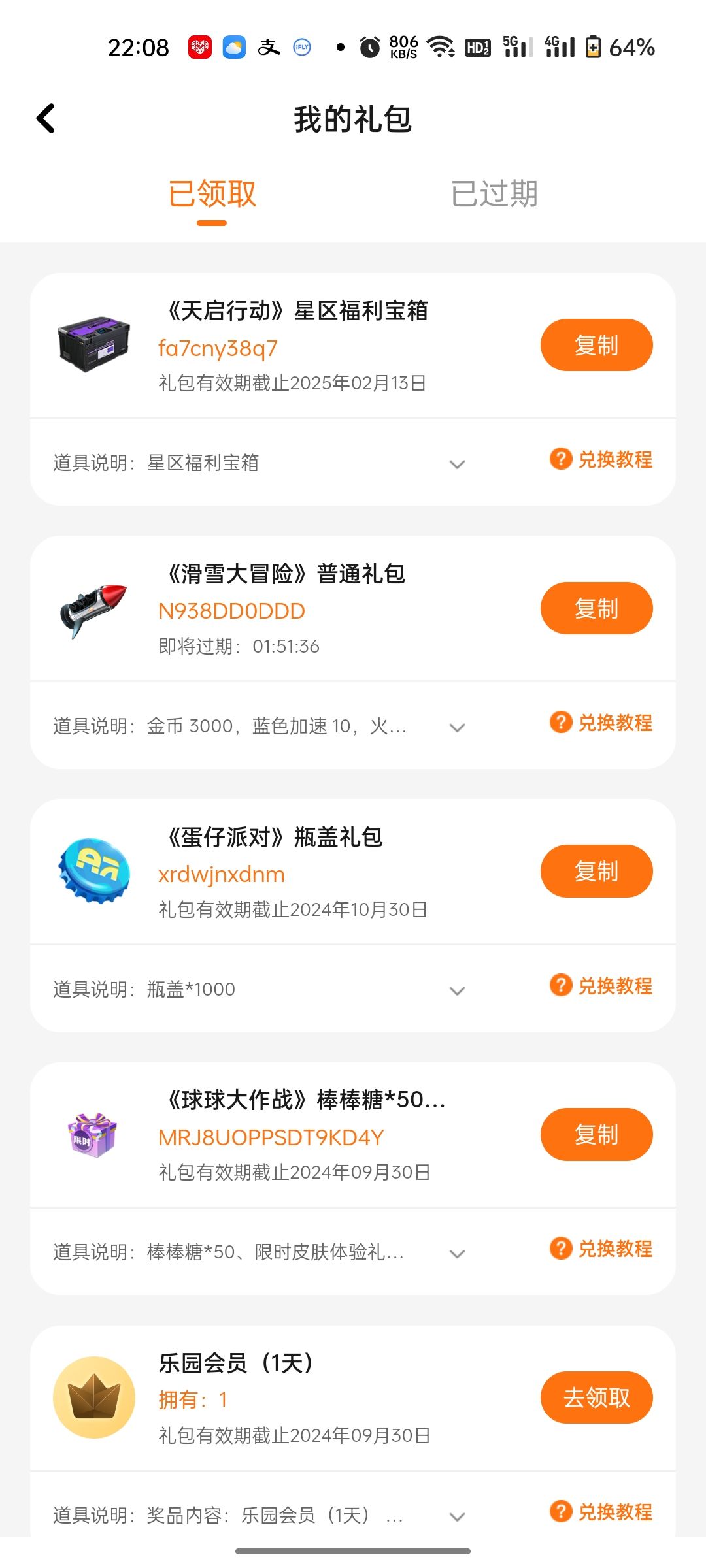The image size is (706, 1568).
Task: Expand 道具说明 for 棒棒糖*50
Action: [457, 1253]
